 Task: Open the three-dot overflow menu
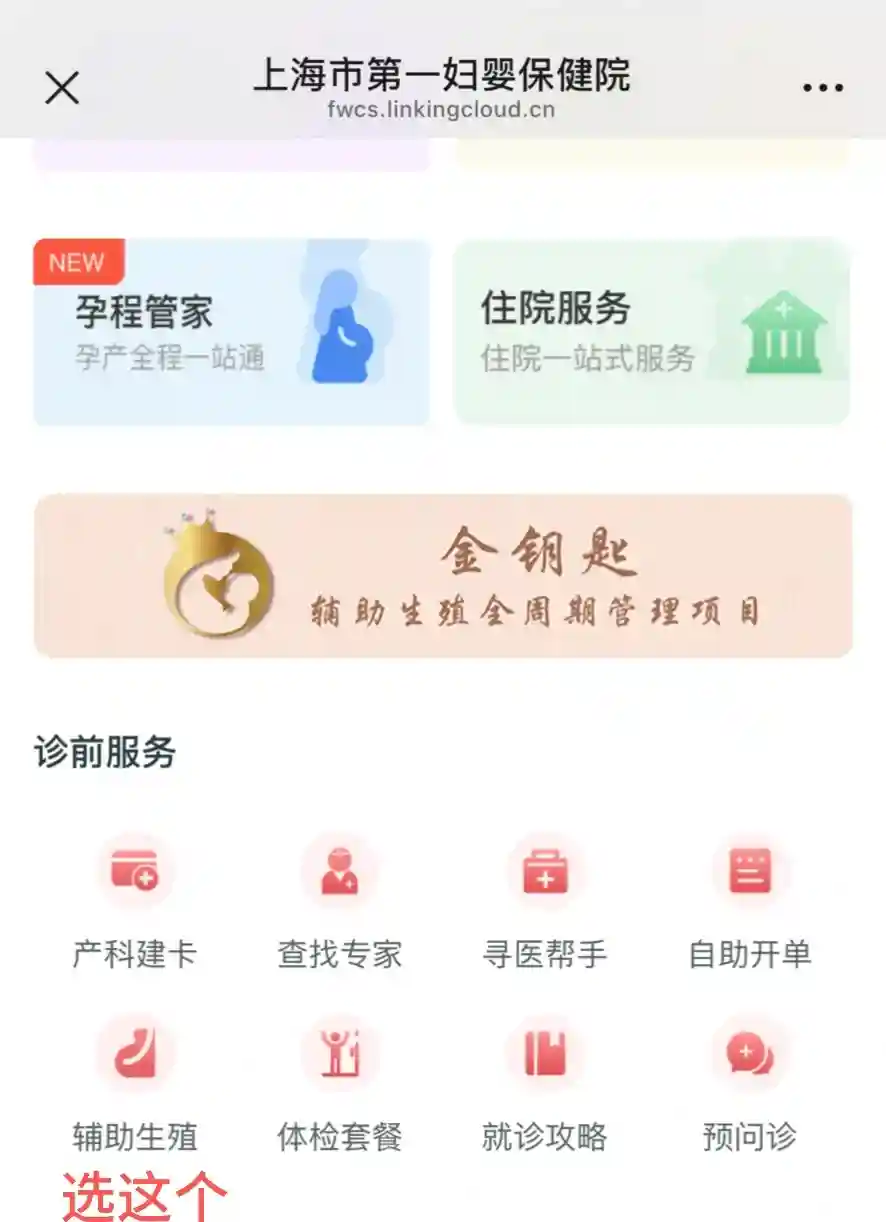click(x=823, y=88)
